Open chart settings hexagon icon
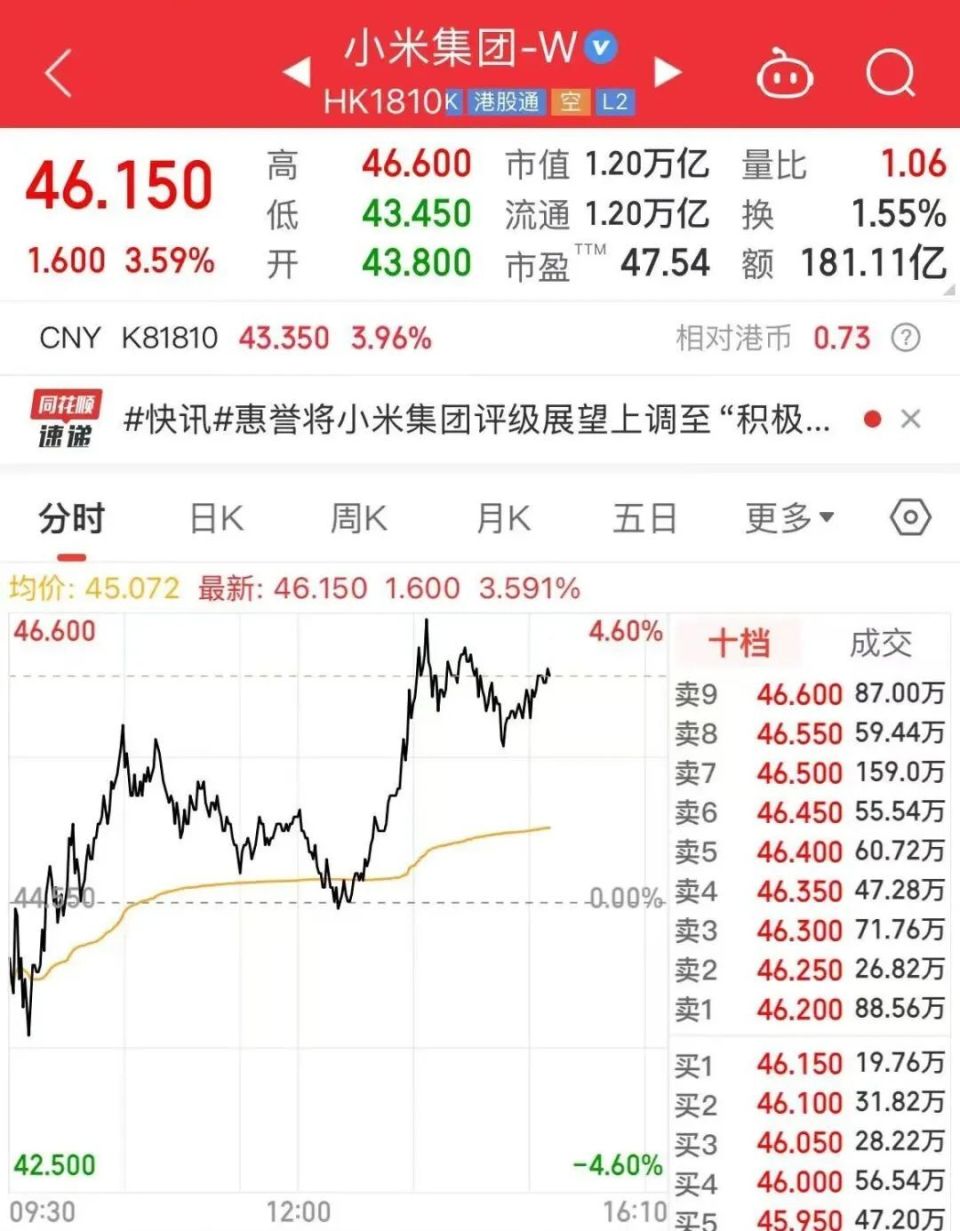The width and height of the screenshot is (960, 1231). [x=910, y=518]
